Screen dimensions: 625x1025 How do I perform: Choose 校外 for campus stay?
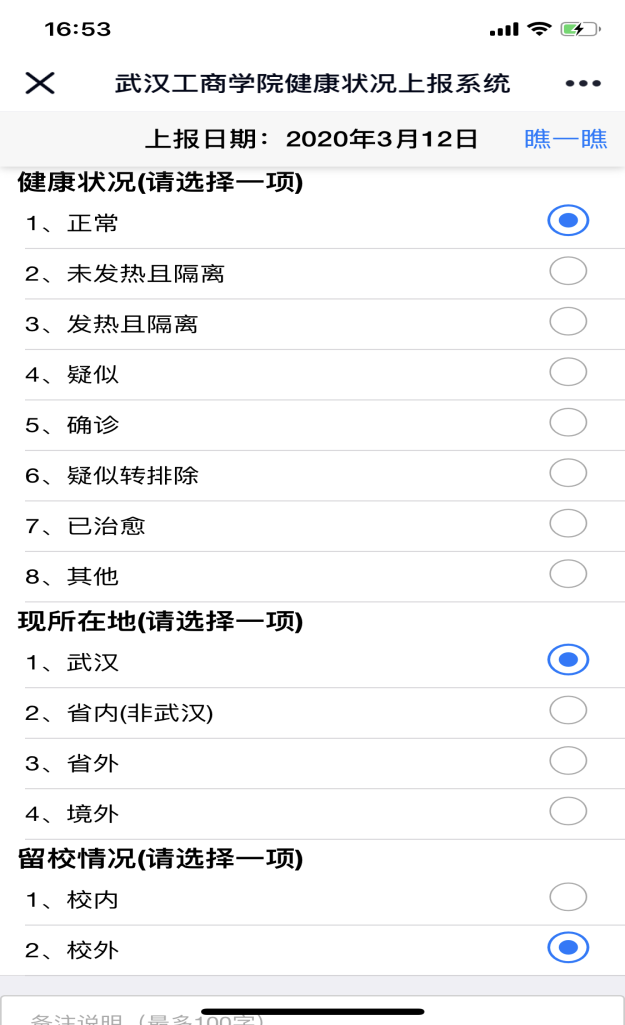(x=568, y=948)
